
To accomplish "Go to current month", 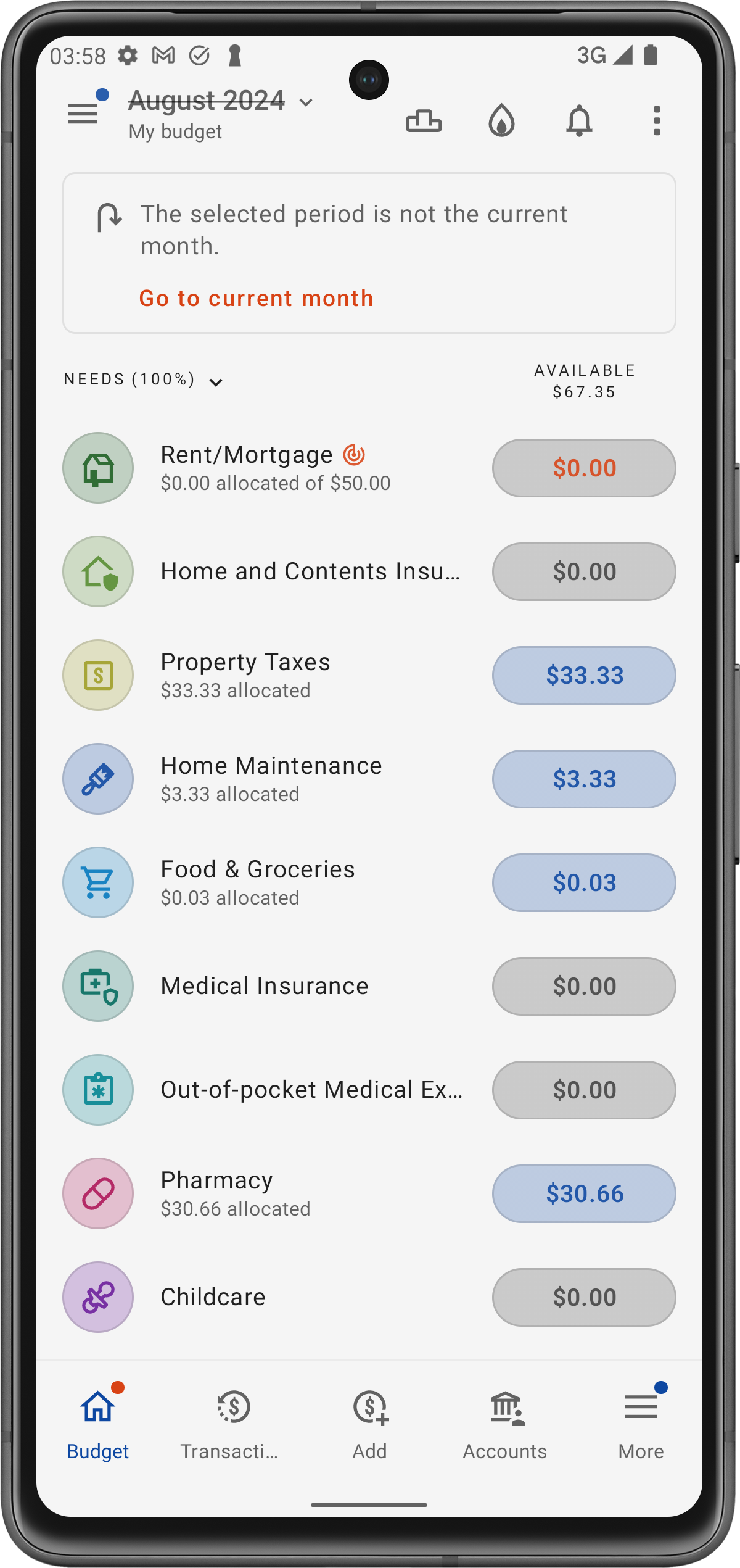I will tap(256, 299).
